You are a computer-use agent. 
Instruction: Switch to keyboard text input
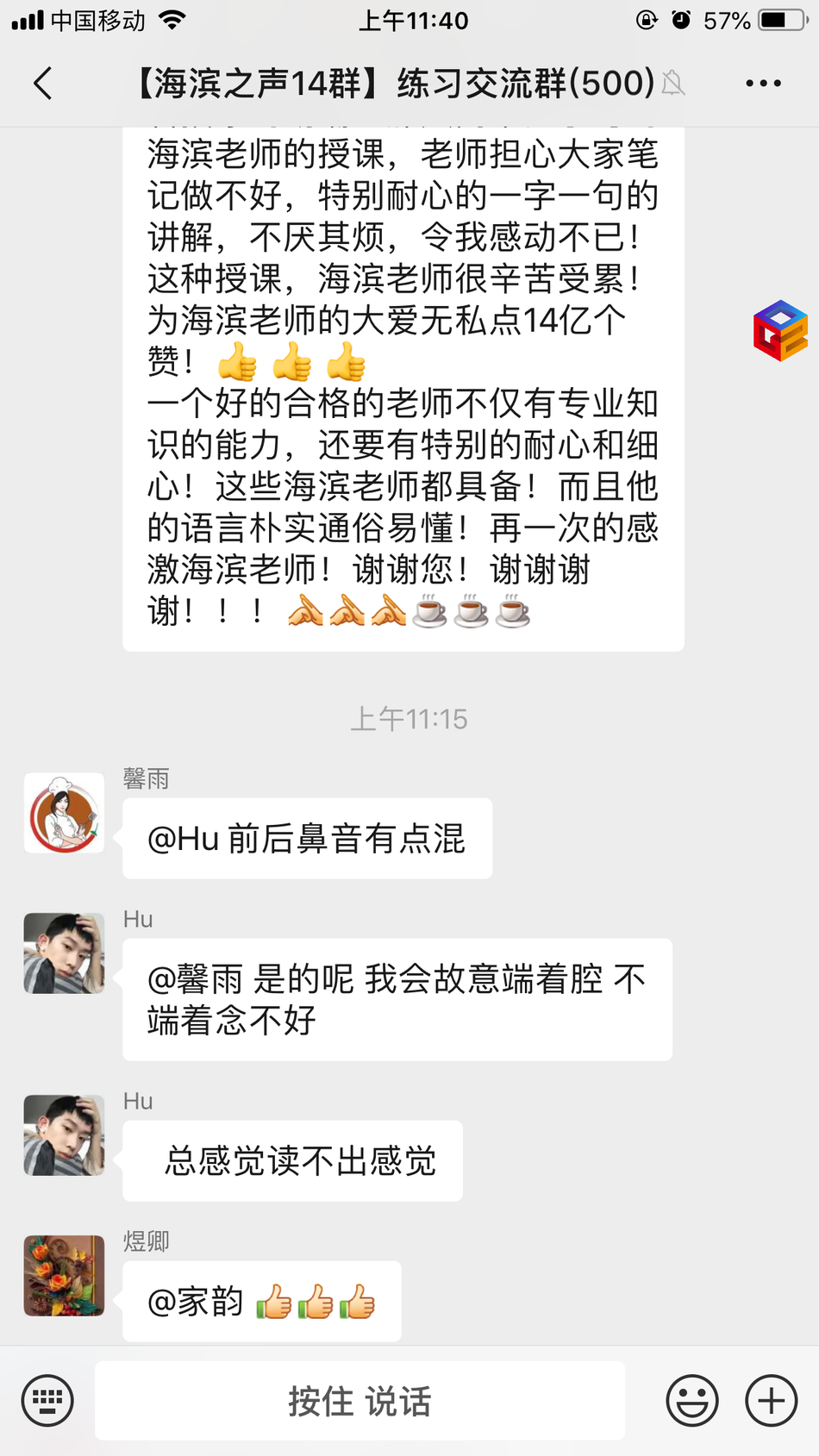pyautogui.click(x=47, y=1401)
